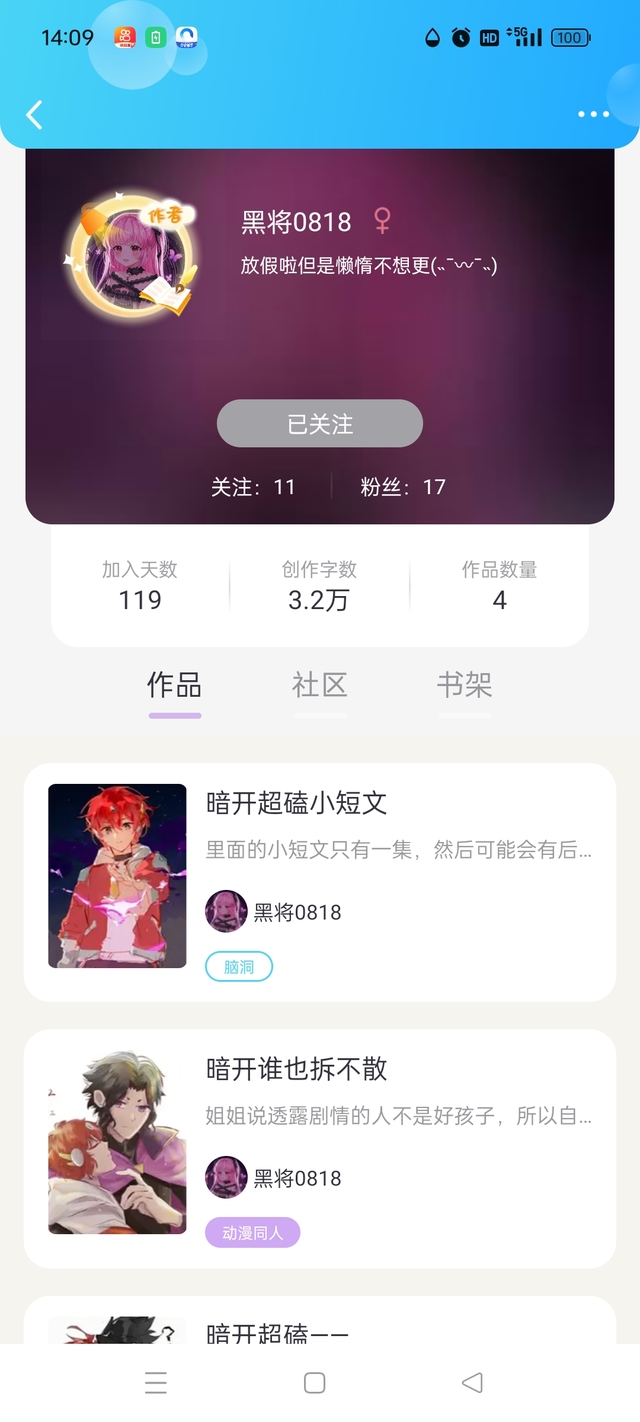640x1422 pixels.
Task: Go back using the top-left arrow
Action: 34,115
